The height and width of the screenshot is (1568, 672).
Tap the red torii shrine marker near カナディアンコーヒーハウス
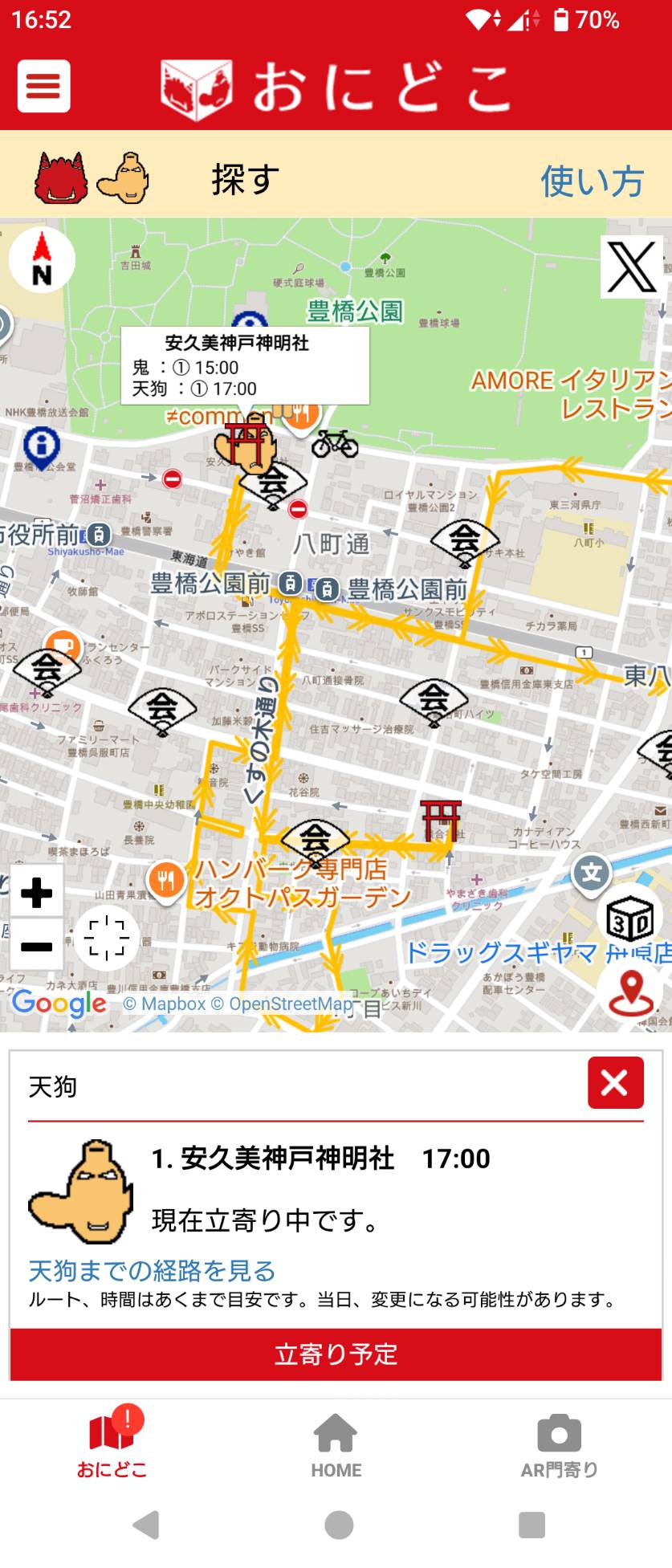click(441, 821)
